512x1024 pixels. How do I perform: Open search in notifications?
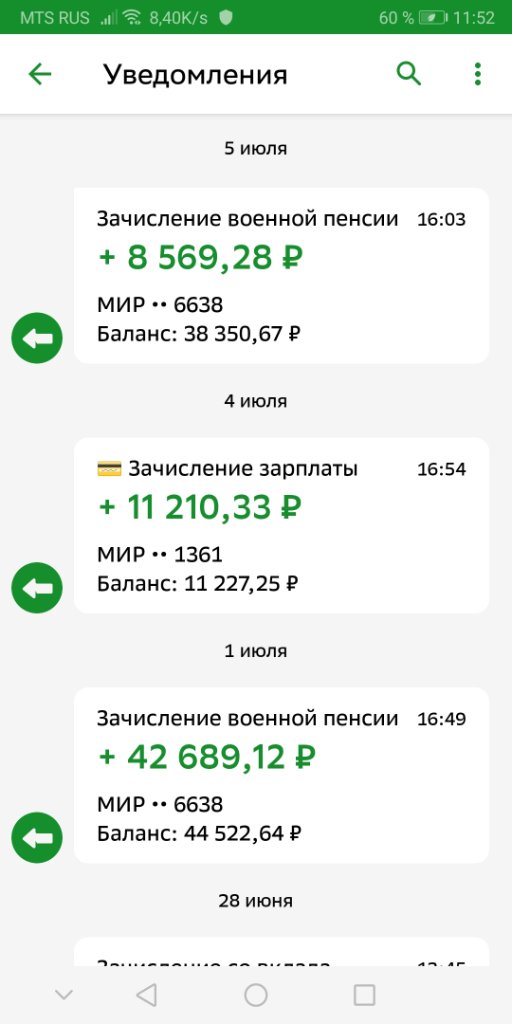pos(409,74)
